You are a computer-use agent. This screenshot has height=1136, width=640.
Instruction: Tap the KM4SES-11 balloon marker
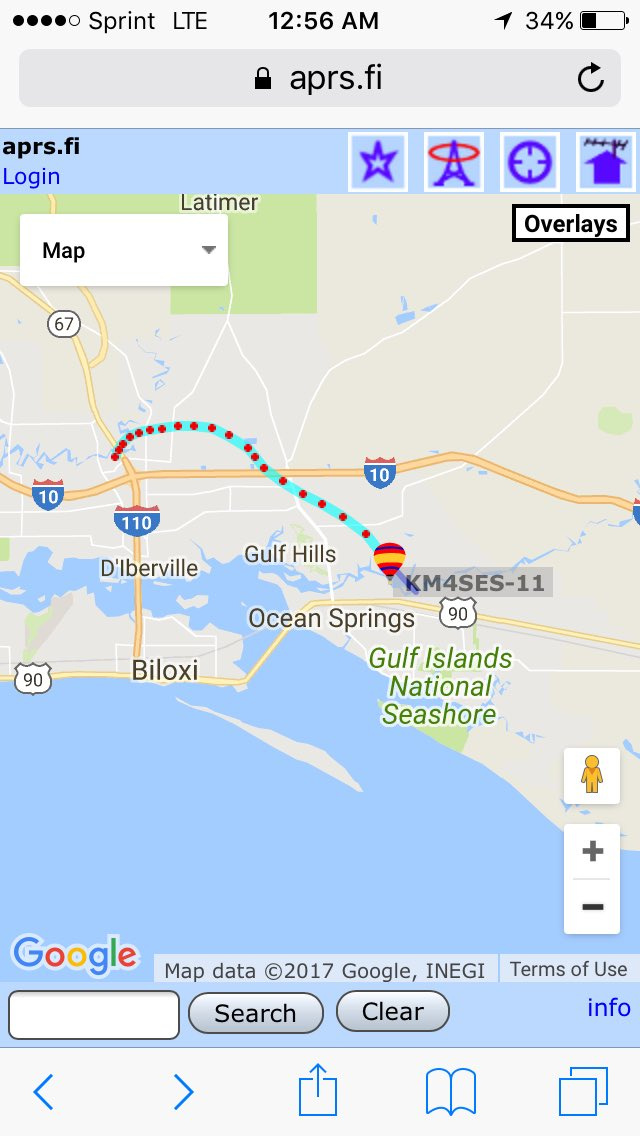pos(390,560)
